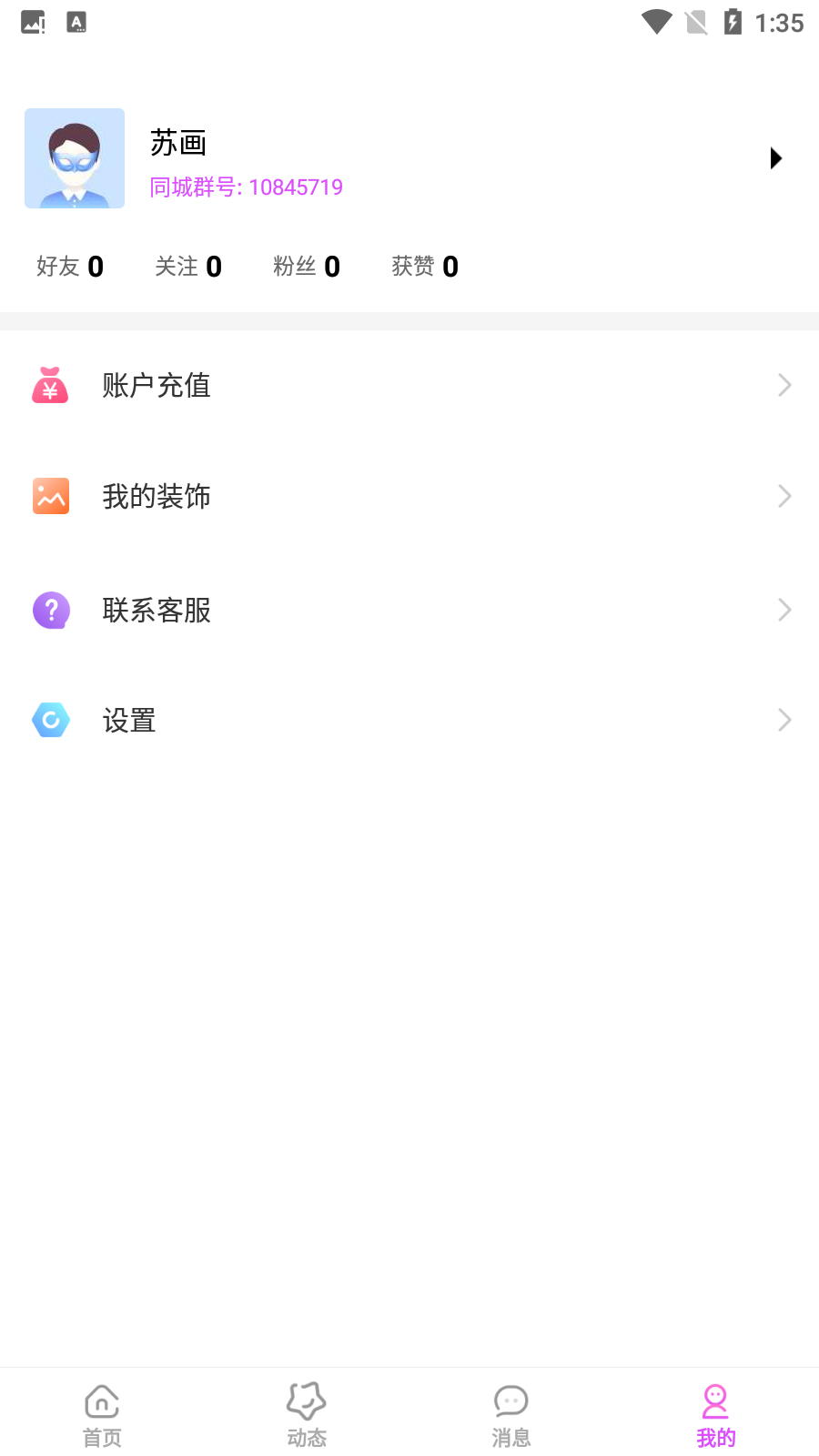819x1456 pixels.
Task: Open 设置 by clicking its gear icon
Action: [x=50, y=720]
